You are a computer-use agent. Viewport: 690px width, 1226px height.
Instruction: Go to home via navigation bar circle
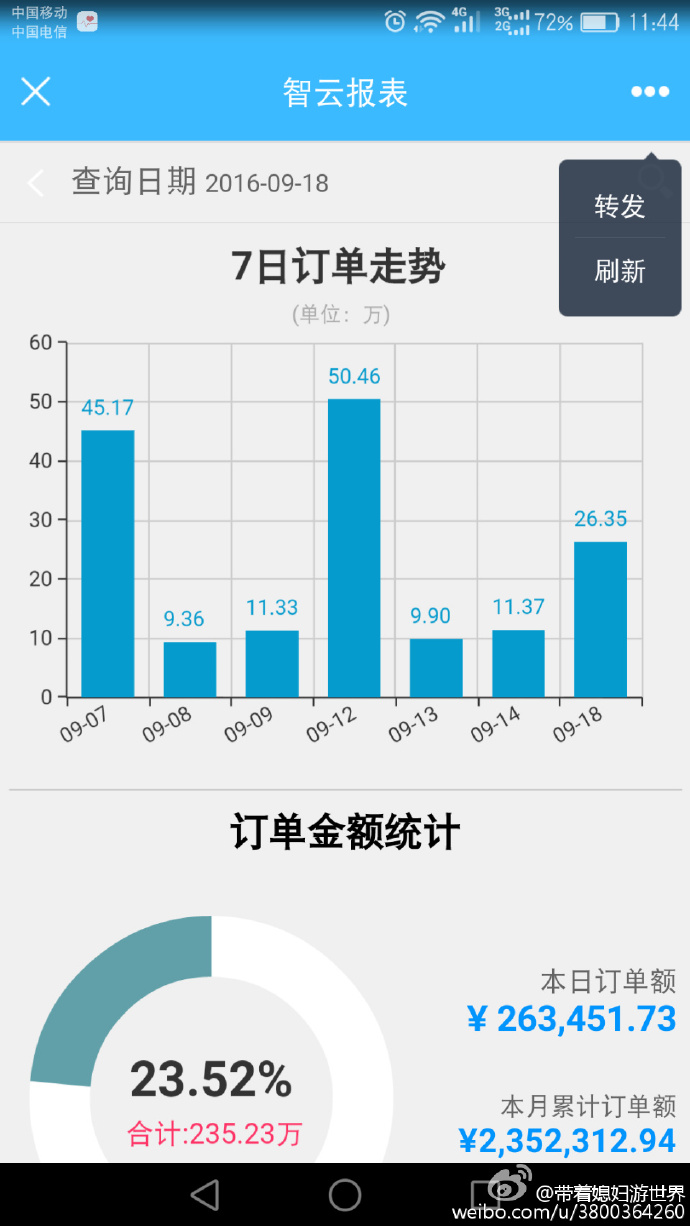coord(345,1194)
